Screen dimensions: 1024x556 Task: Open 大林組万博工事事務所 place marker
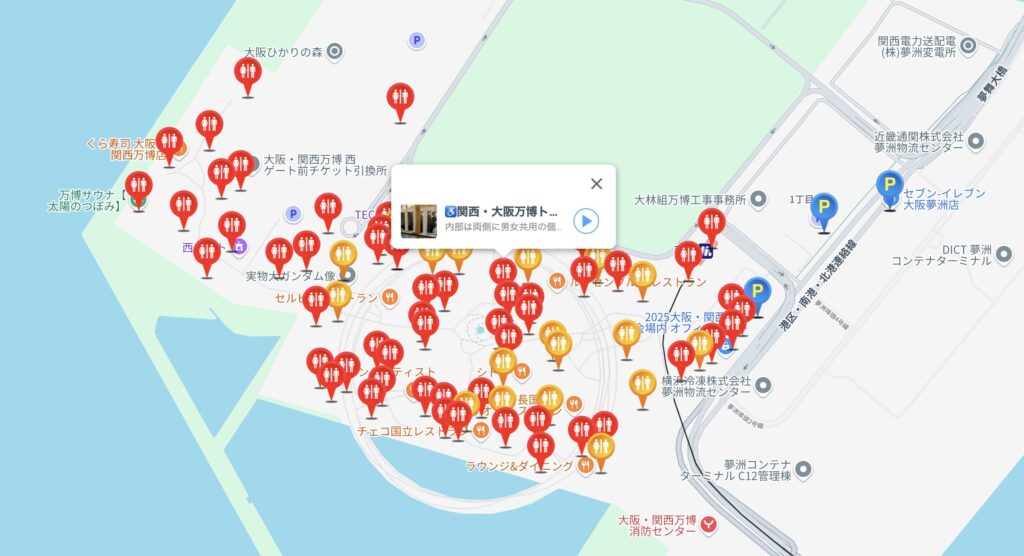(x=759, y=199)
